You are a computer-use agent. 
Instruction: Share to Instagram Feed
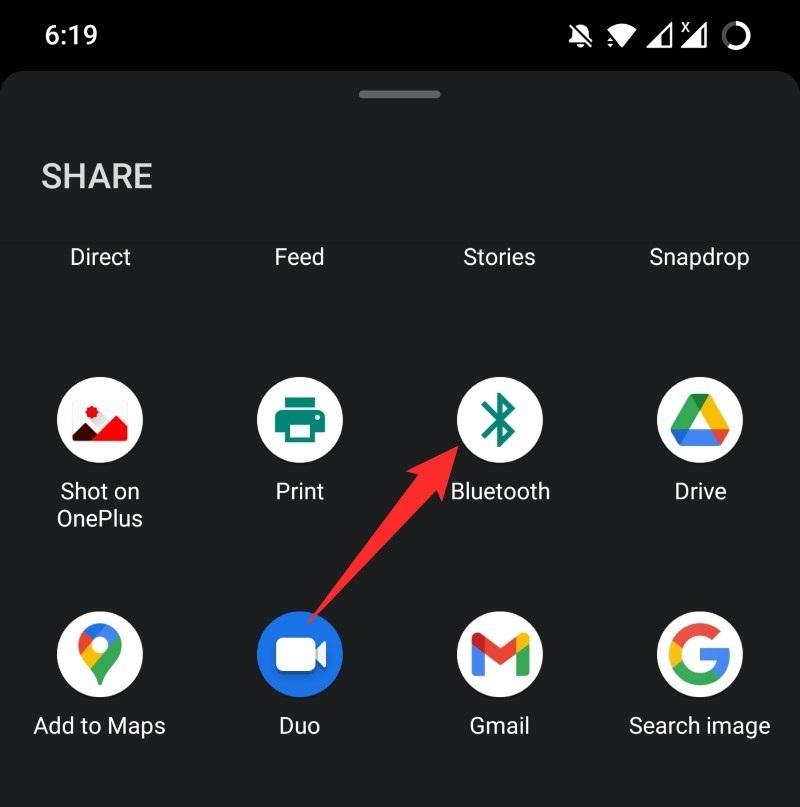pyautogui.click(x=299, y=257)
